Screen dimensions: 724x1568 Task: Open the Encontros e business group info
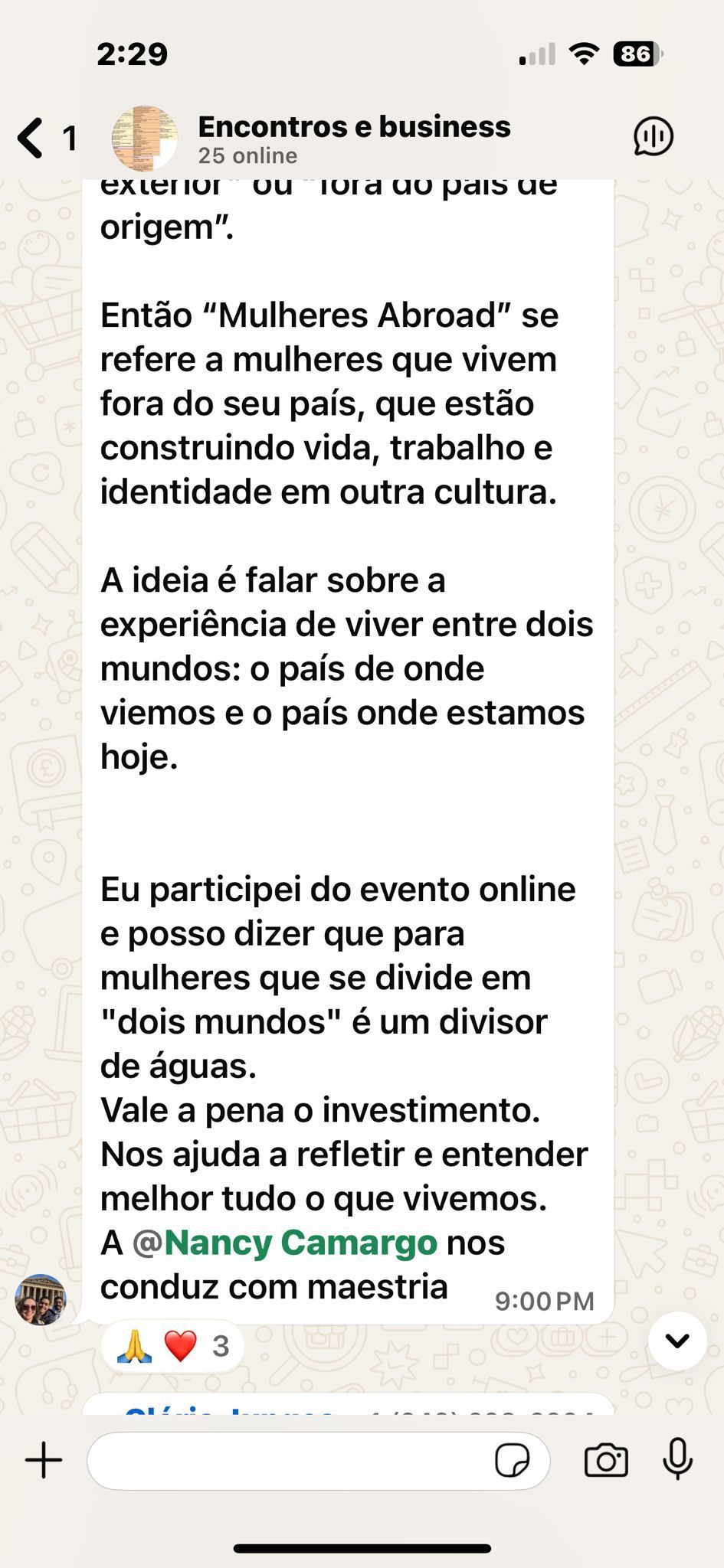click(353, 139)
